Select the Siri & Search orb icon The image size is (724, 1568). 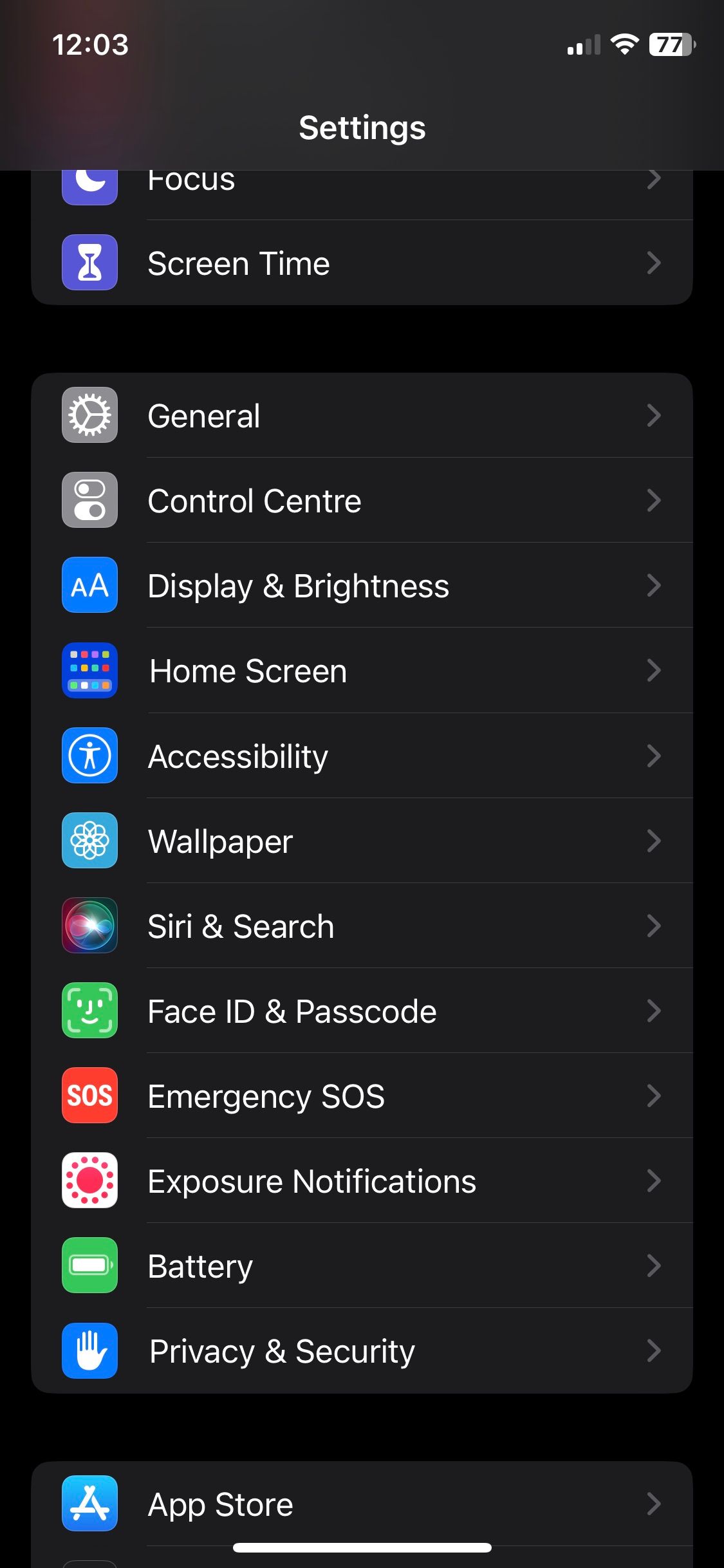89,926
